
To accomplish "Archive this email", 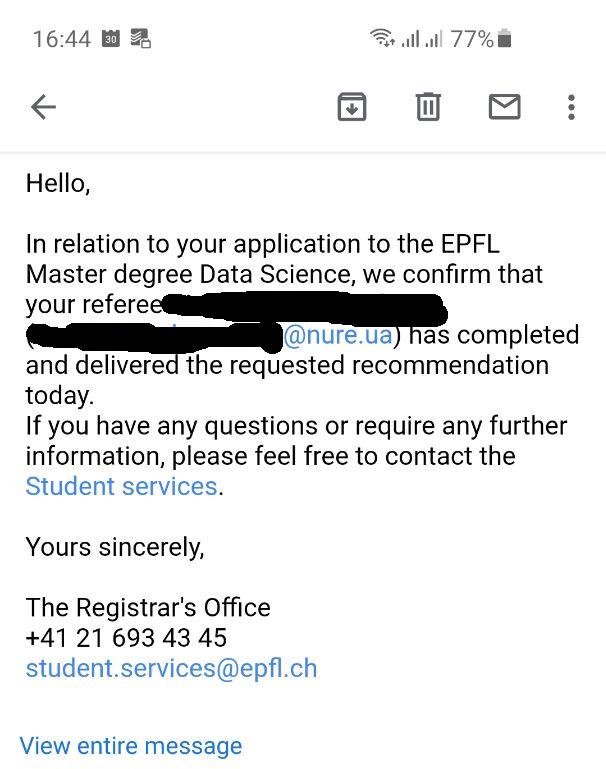I will [x=351, y=107].
